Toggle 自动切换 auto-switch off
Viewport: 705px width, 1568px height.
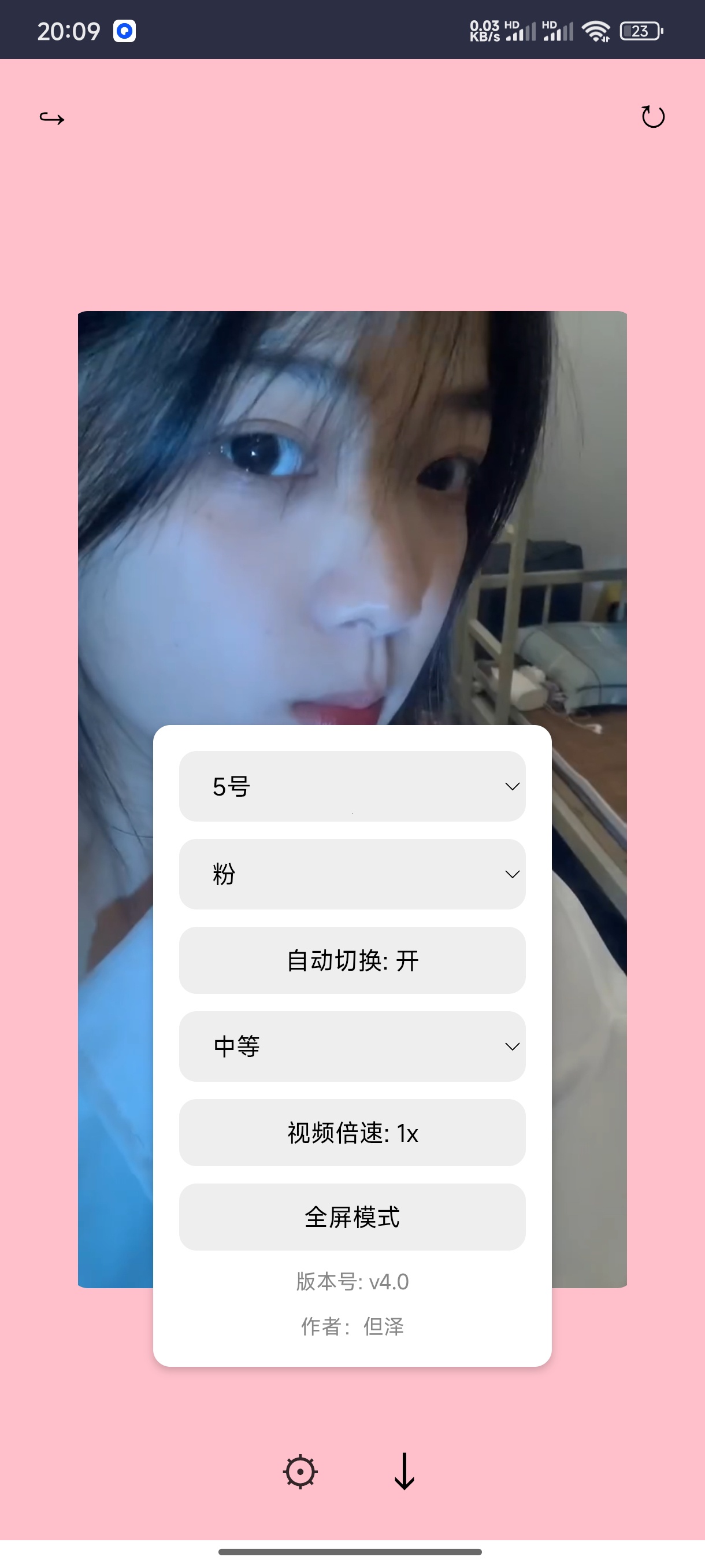click(x=352, y=960)
